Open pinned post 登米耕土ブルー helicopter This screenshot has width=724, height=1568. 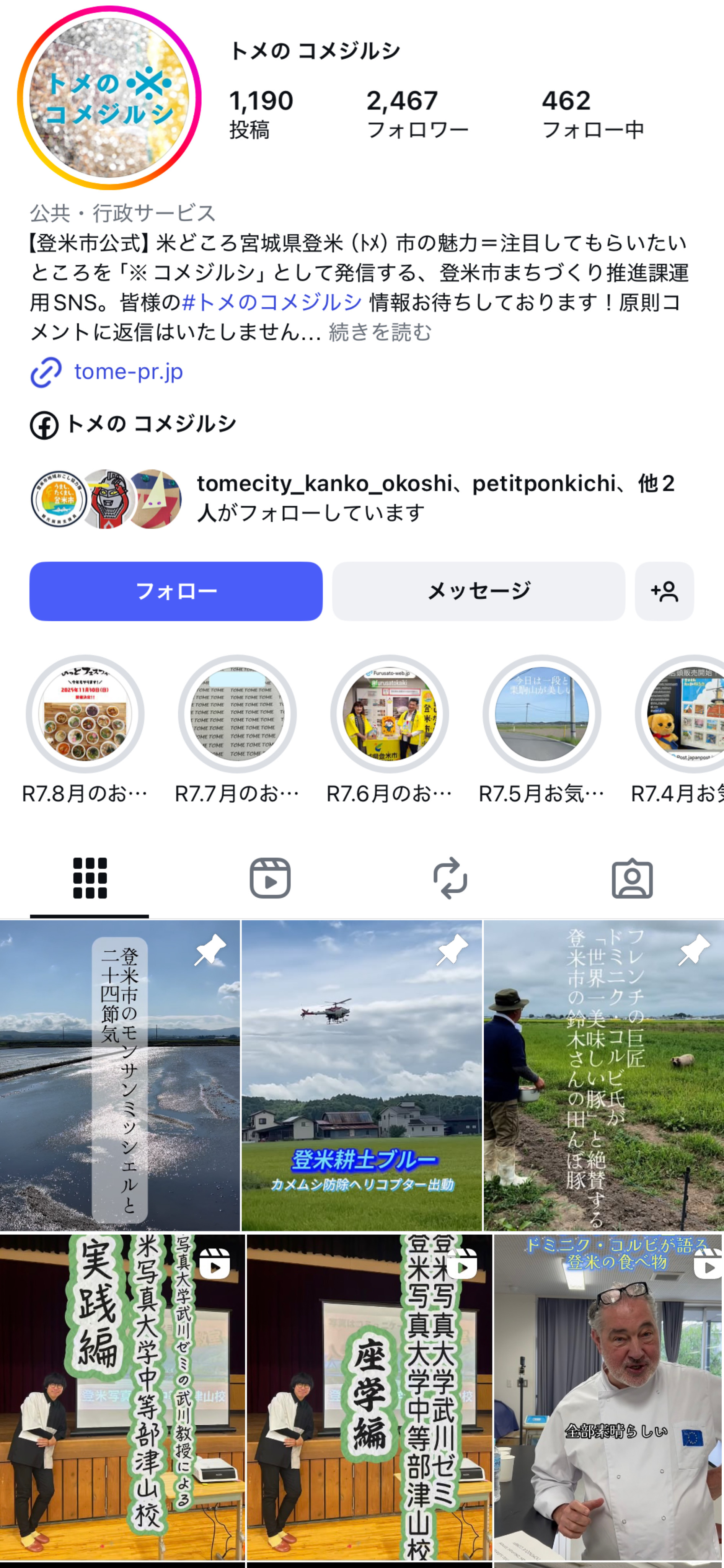pyautogui.click(x=361, y=1076)
